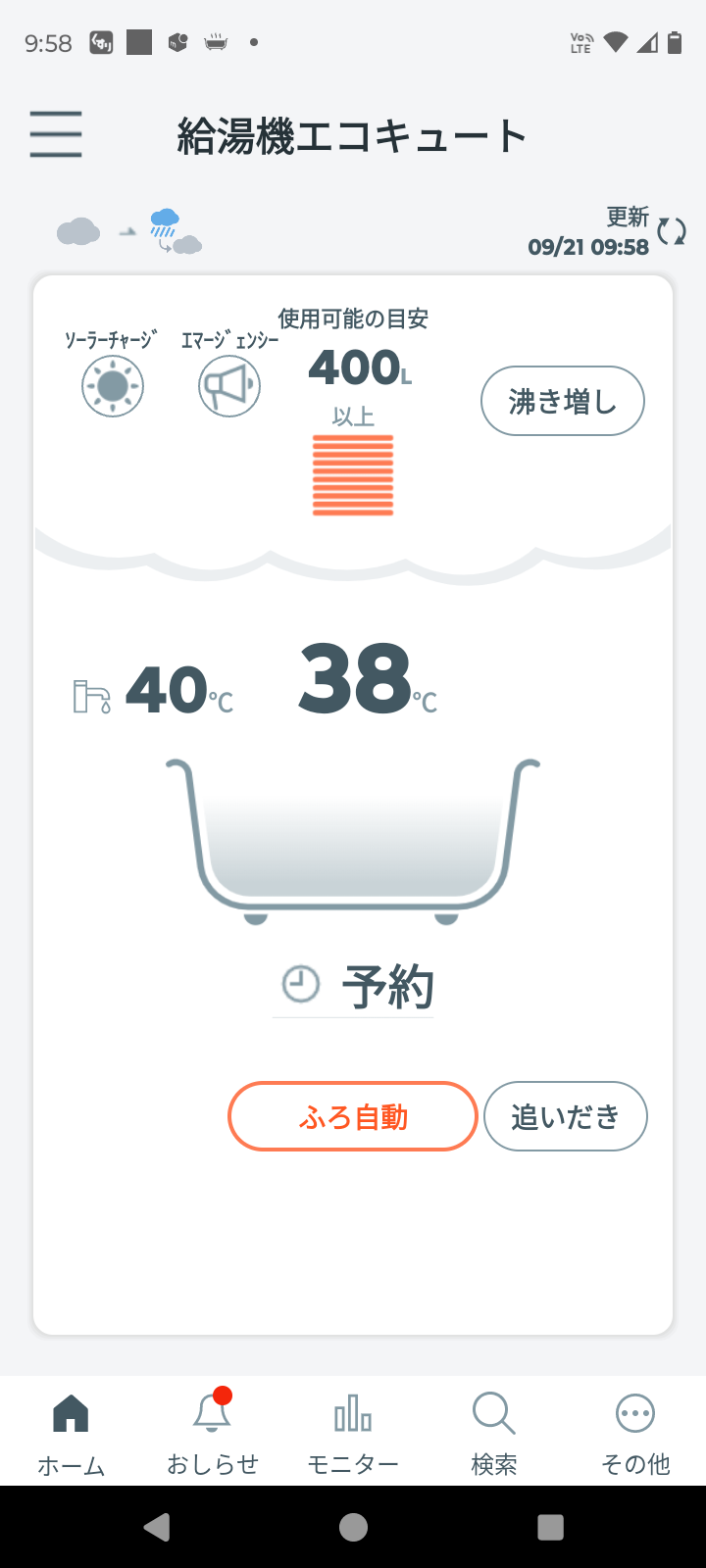This screenshot has width=706, height=1568.
Task: Toggle the ソーラーチャージ sun icon
Action: pyautogui.click(x=113, y=386)
